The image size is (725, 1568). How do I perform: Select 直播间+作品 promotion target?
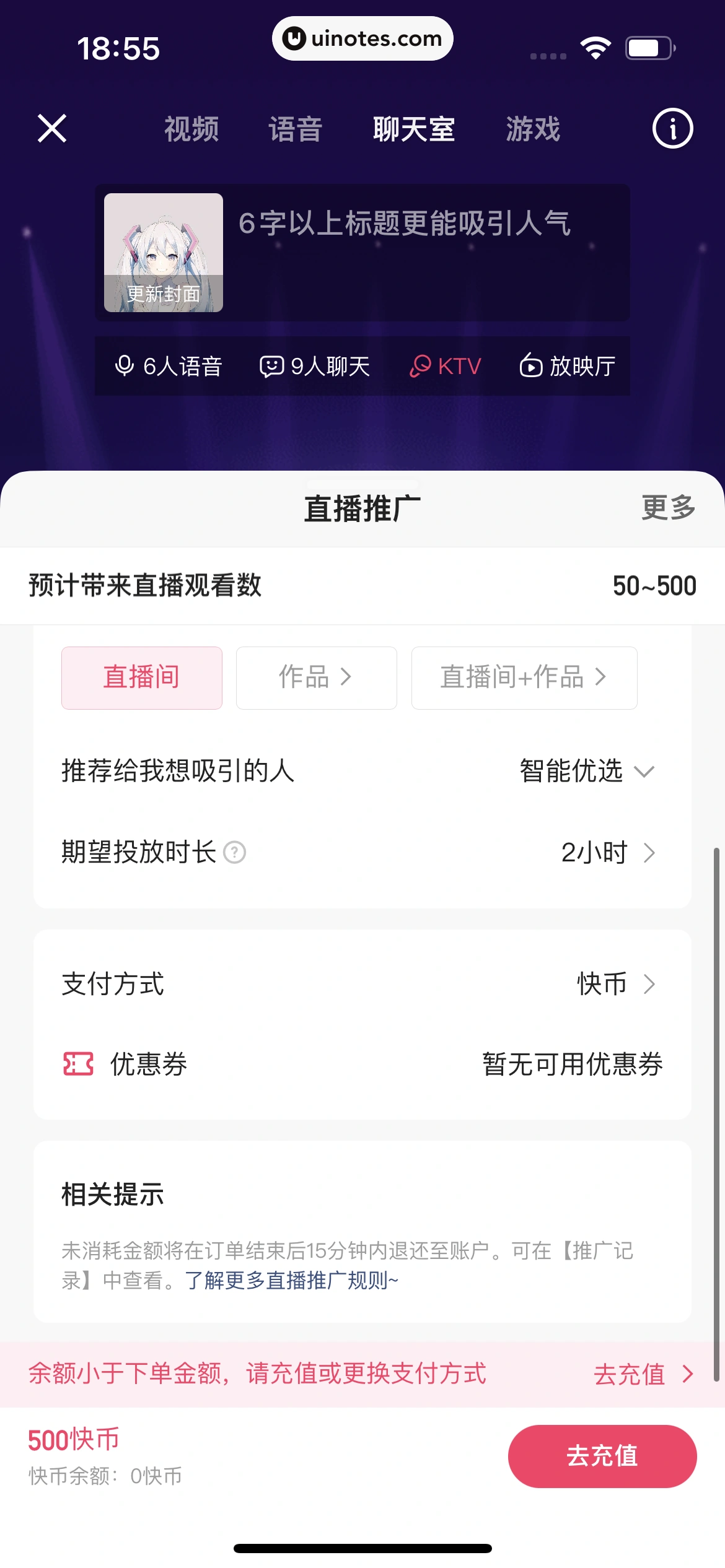tap(524, 677)
